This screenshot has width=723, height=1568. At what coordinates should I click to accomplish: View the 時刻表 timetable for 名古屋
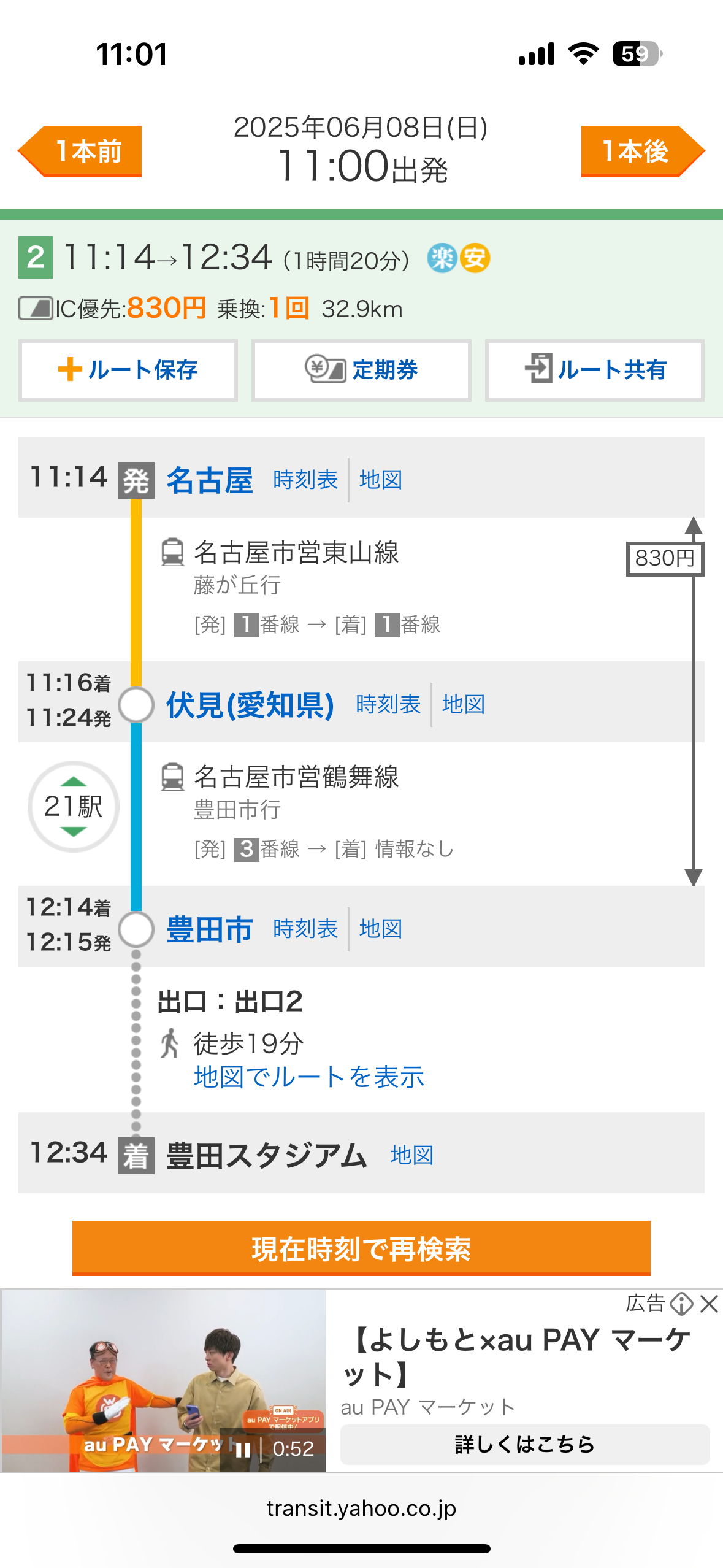coord(305,480)
